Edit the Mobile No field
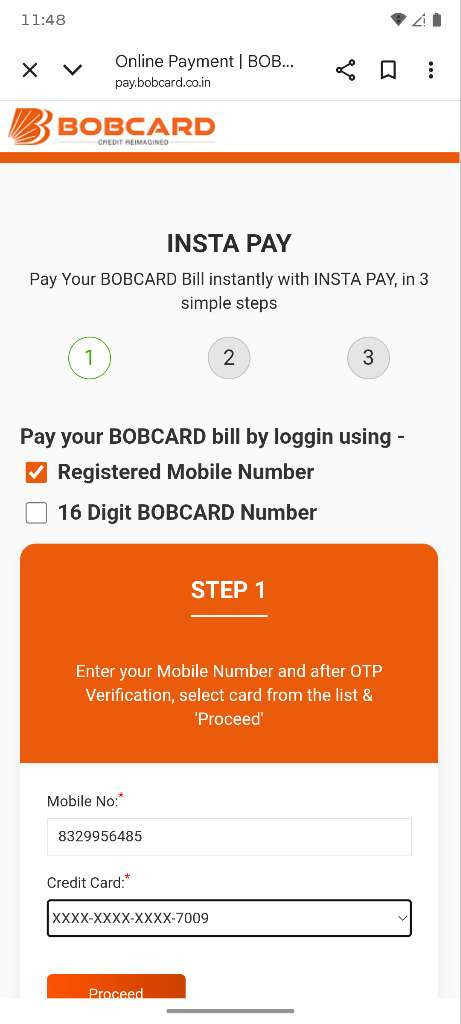The width and height of the screenshot is (461, 1024). pos(229,837)
